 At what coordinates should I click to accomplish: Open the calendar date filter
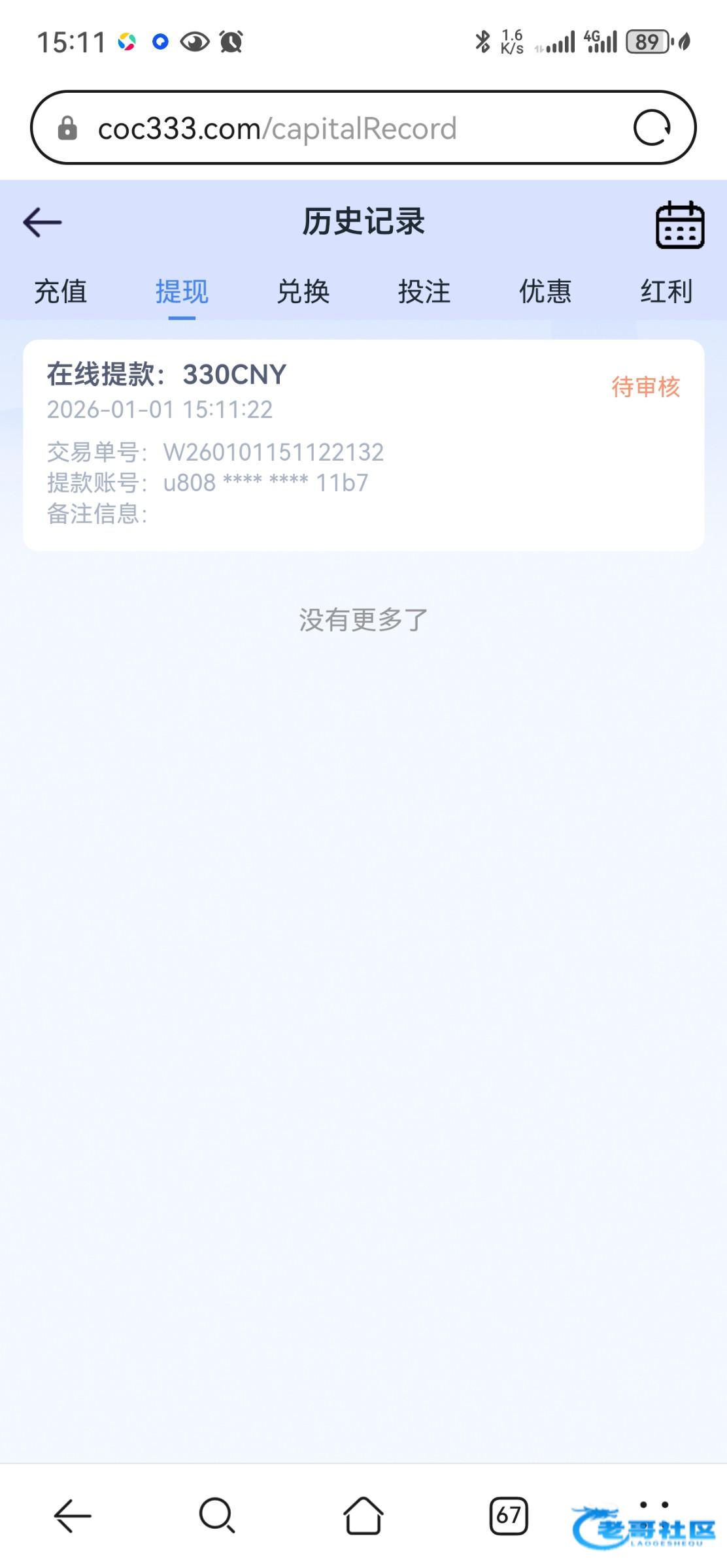(679, 225)
